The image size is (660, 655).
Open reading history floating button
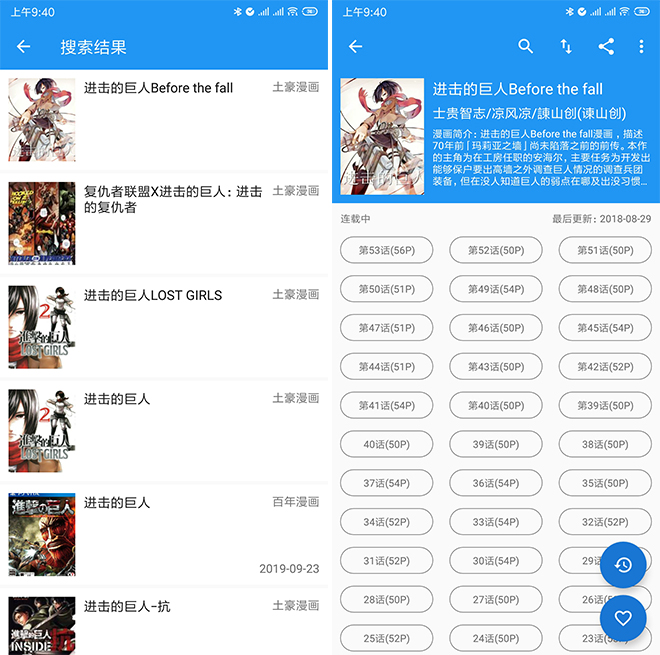click(x=623, y=565)
